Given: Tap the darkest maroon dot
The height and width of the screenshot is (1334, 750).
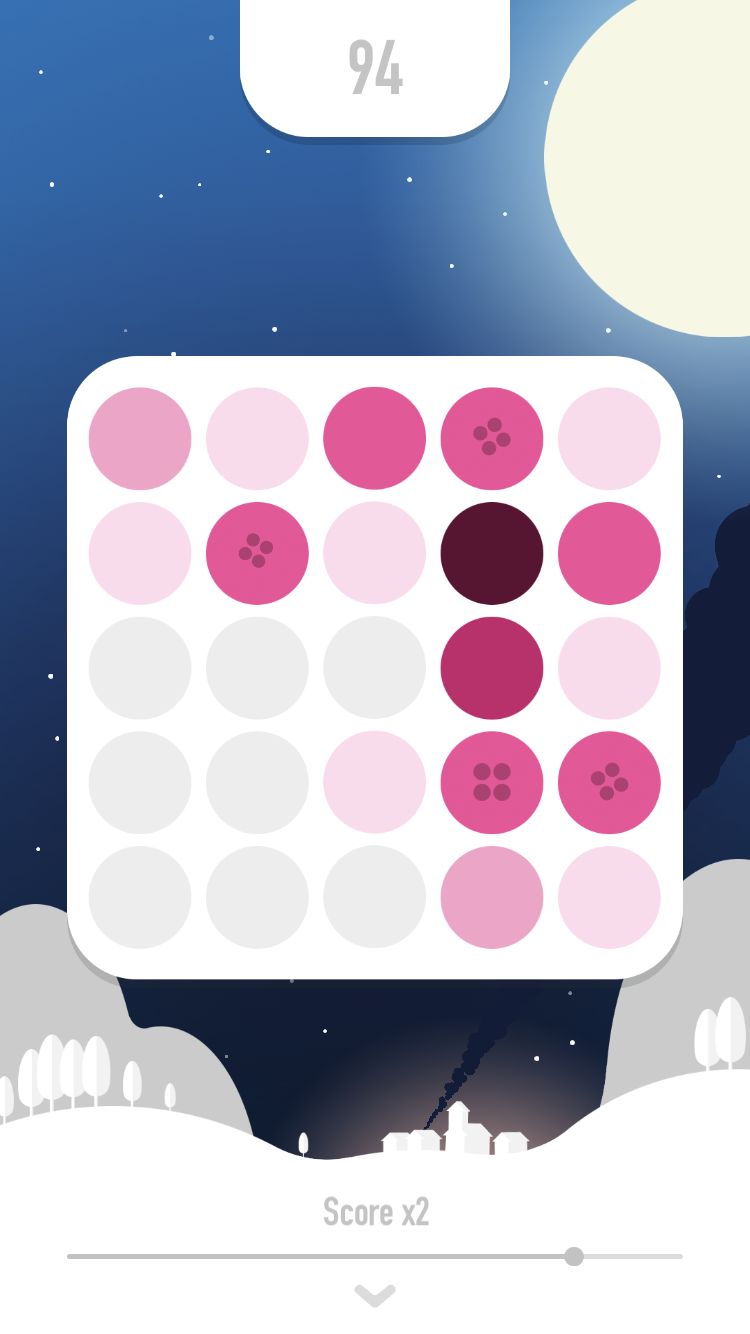Looking at the screenshot, I should pos(492,553).
